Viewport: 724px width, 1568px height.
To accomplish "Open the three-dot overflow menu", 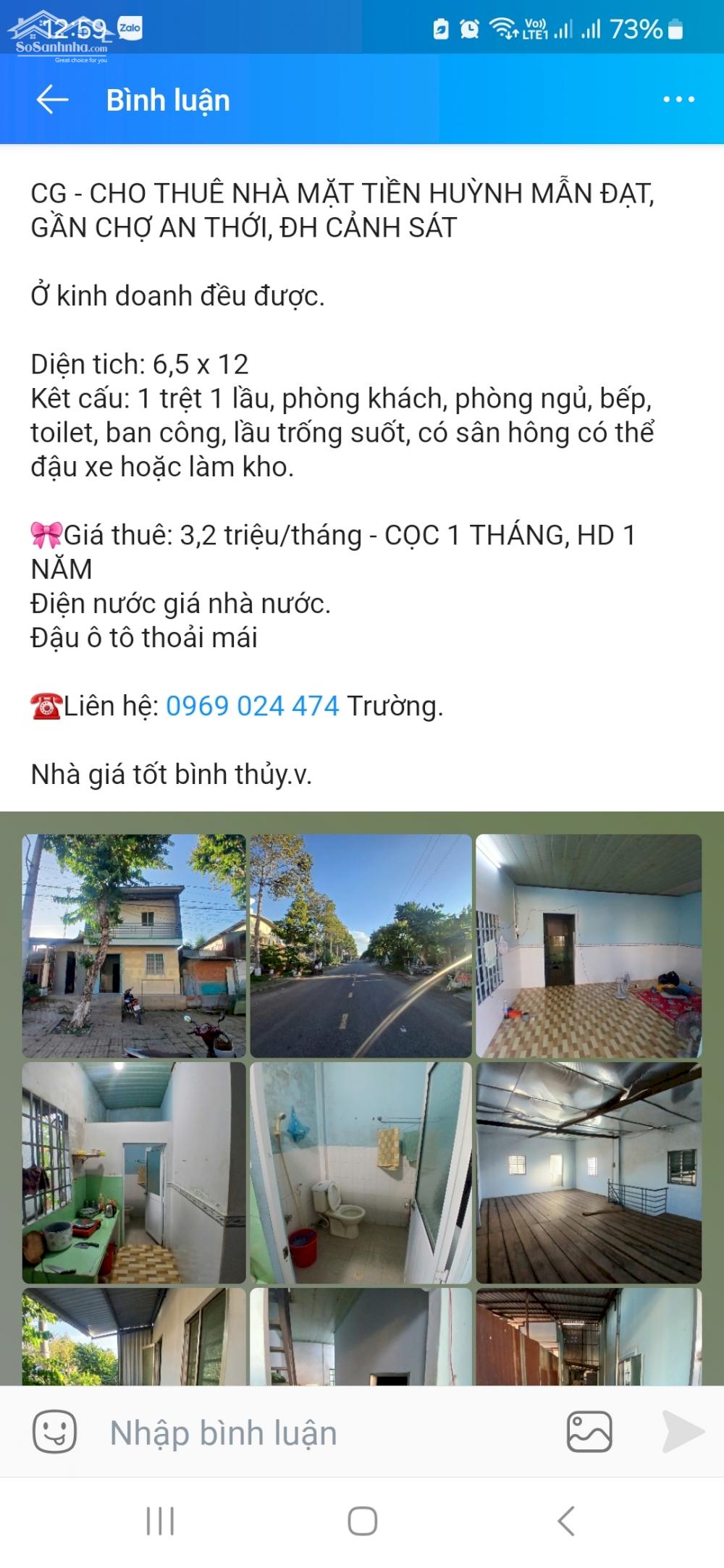I will coord(678,100).
